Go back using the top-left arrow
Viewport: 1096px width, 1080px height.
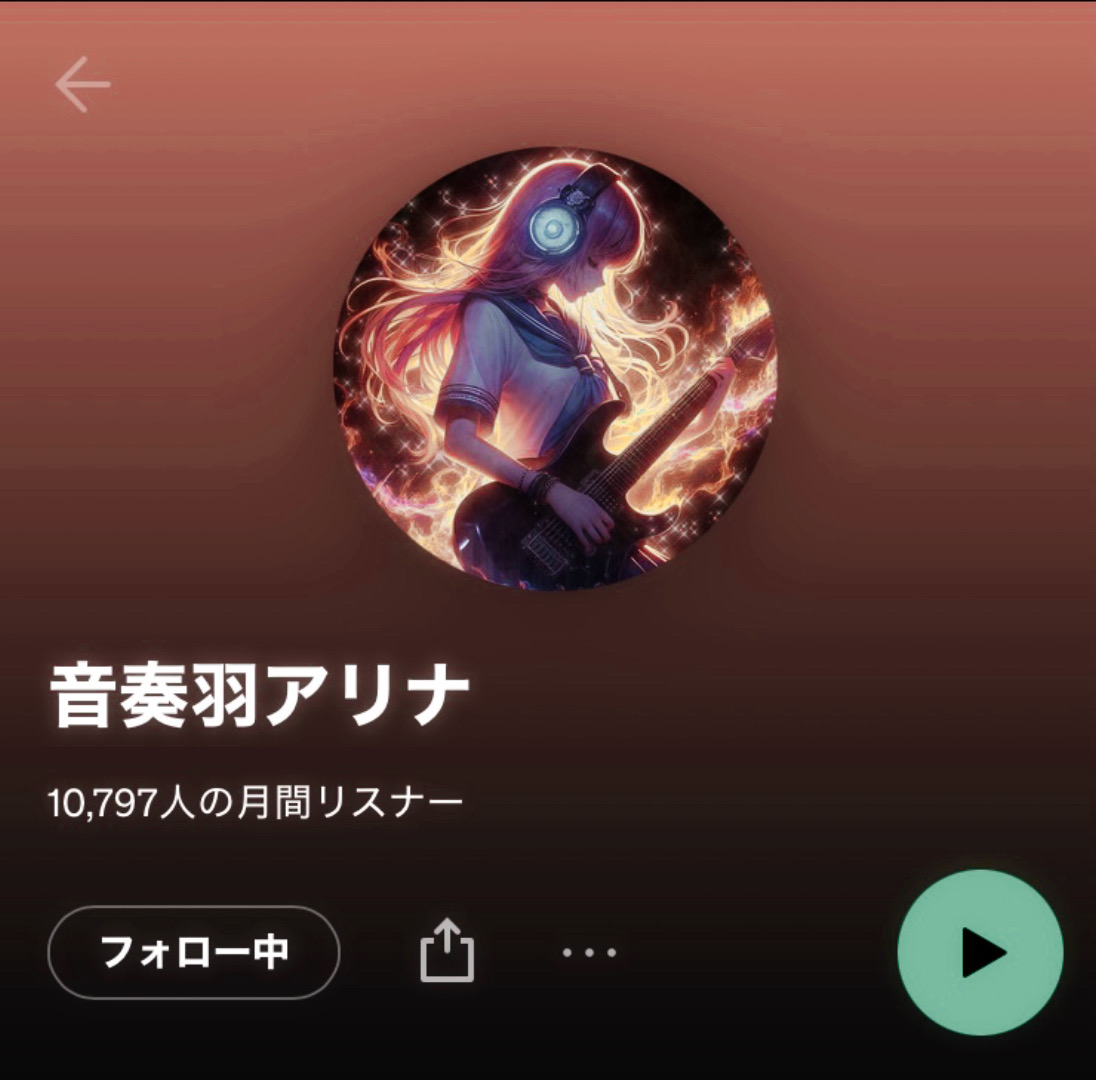82,84
